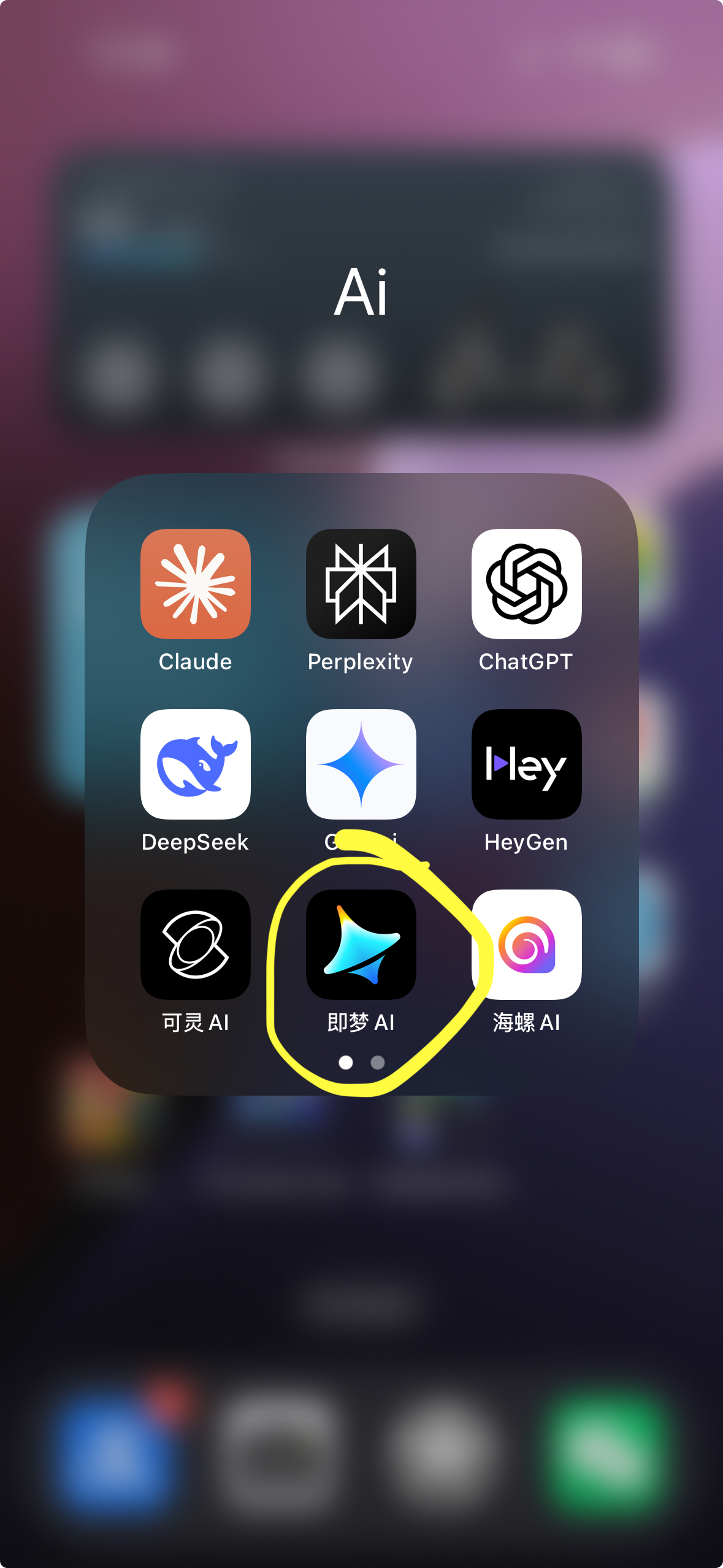This screenshot has width=723, height=1568.
Task: Launch the HeyGen app
Action: 526,764
